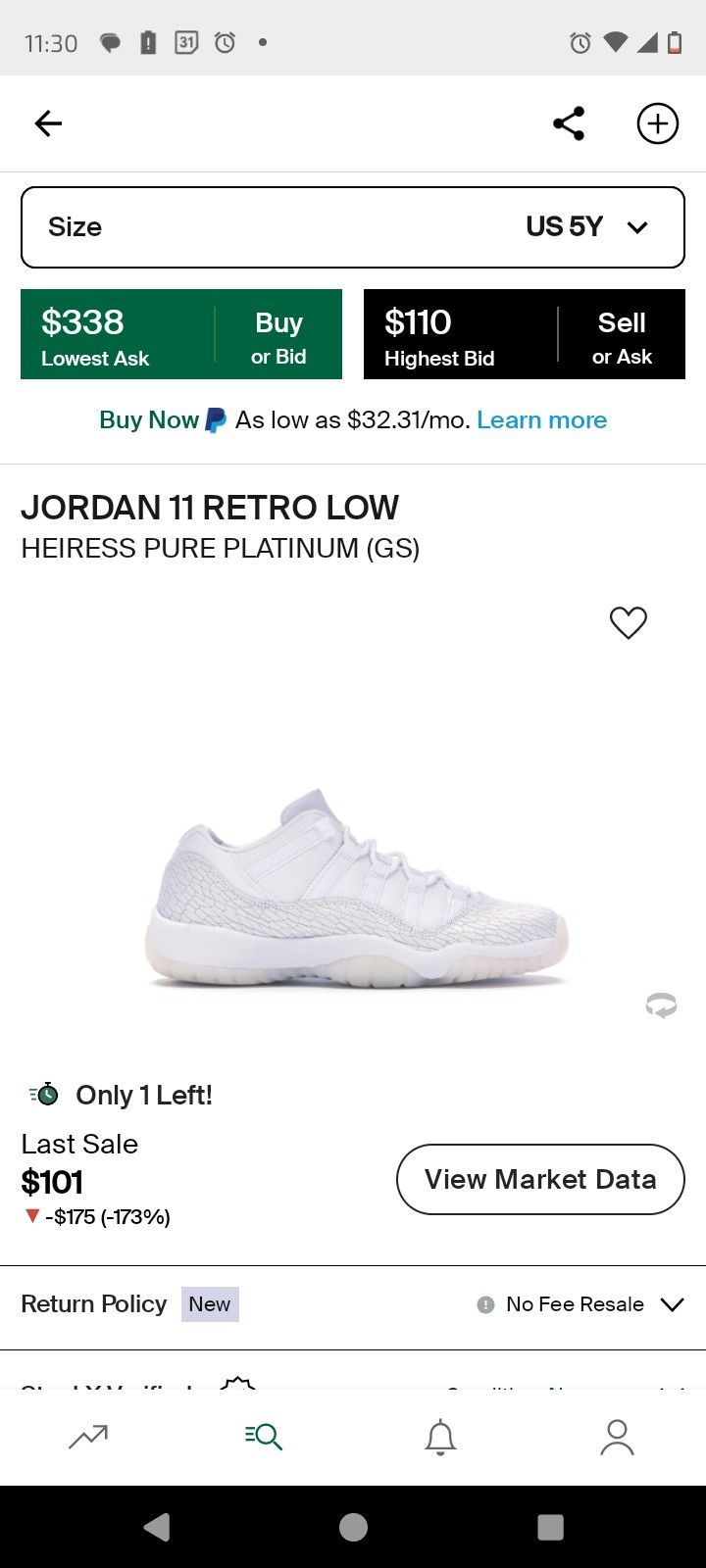This screenshot has width=706, height=1568.
Task: Open the Learn more link
Action: 541,419
